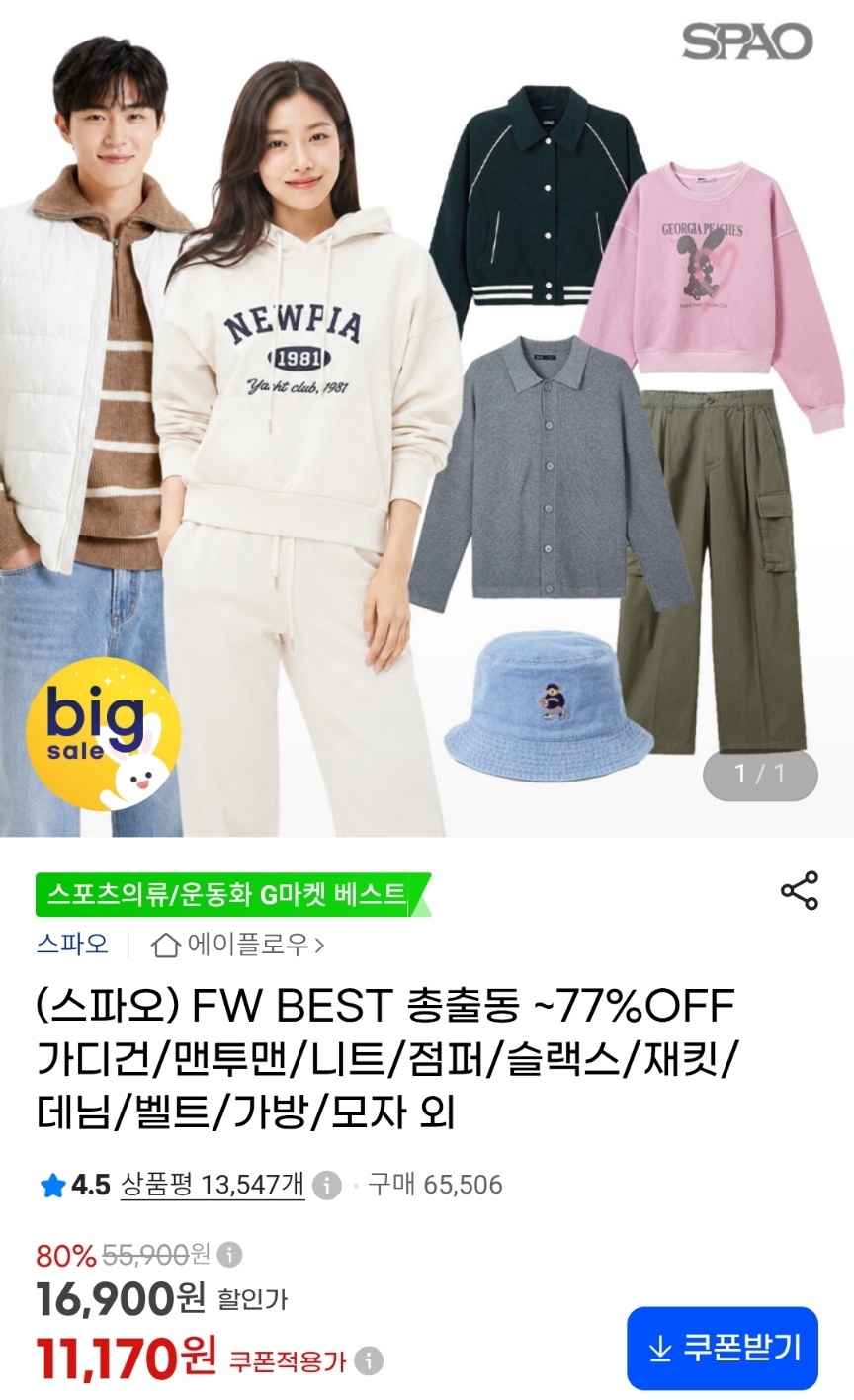
Task: Show info icon next to review count
Action: click(x=327, y=1185)
